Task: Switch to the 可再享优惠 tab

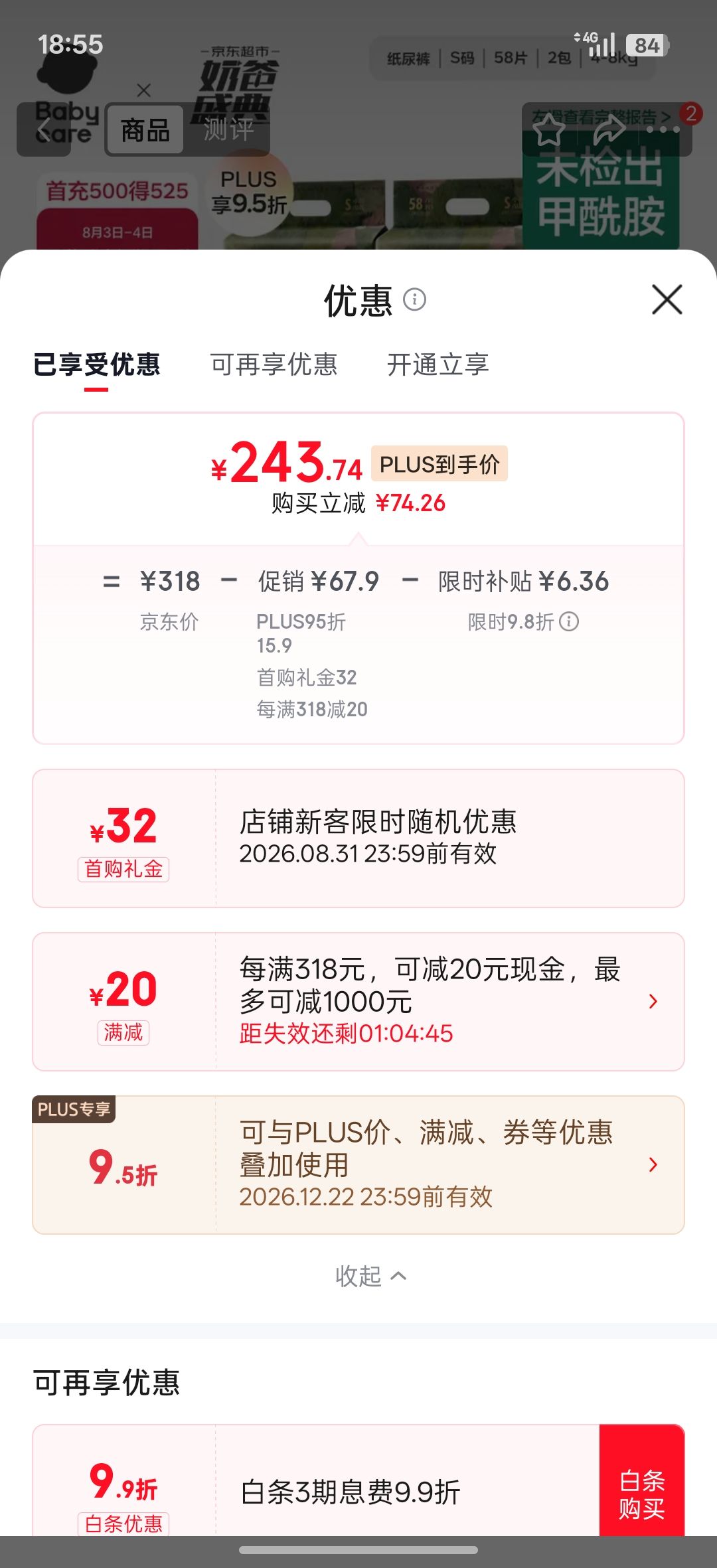Action: click(274, 364)
